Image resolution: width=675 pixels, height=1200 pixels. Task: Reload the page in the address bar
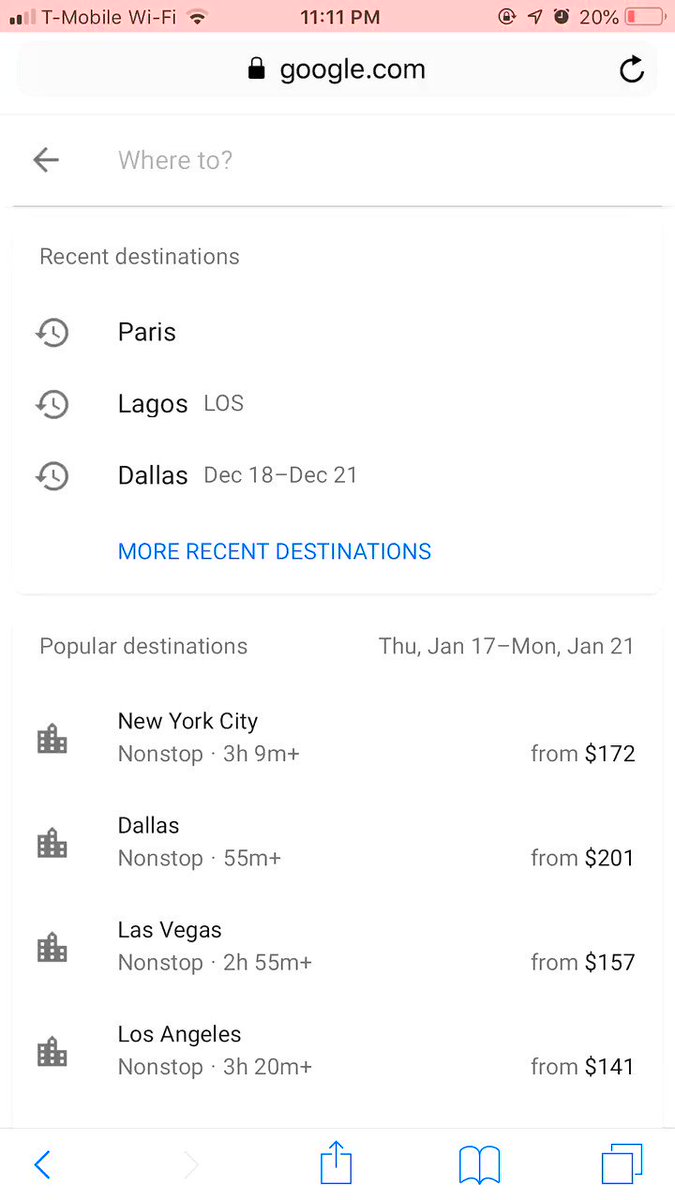631,69
